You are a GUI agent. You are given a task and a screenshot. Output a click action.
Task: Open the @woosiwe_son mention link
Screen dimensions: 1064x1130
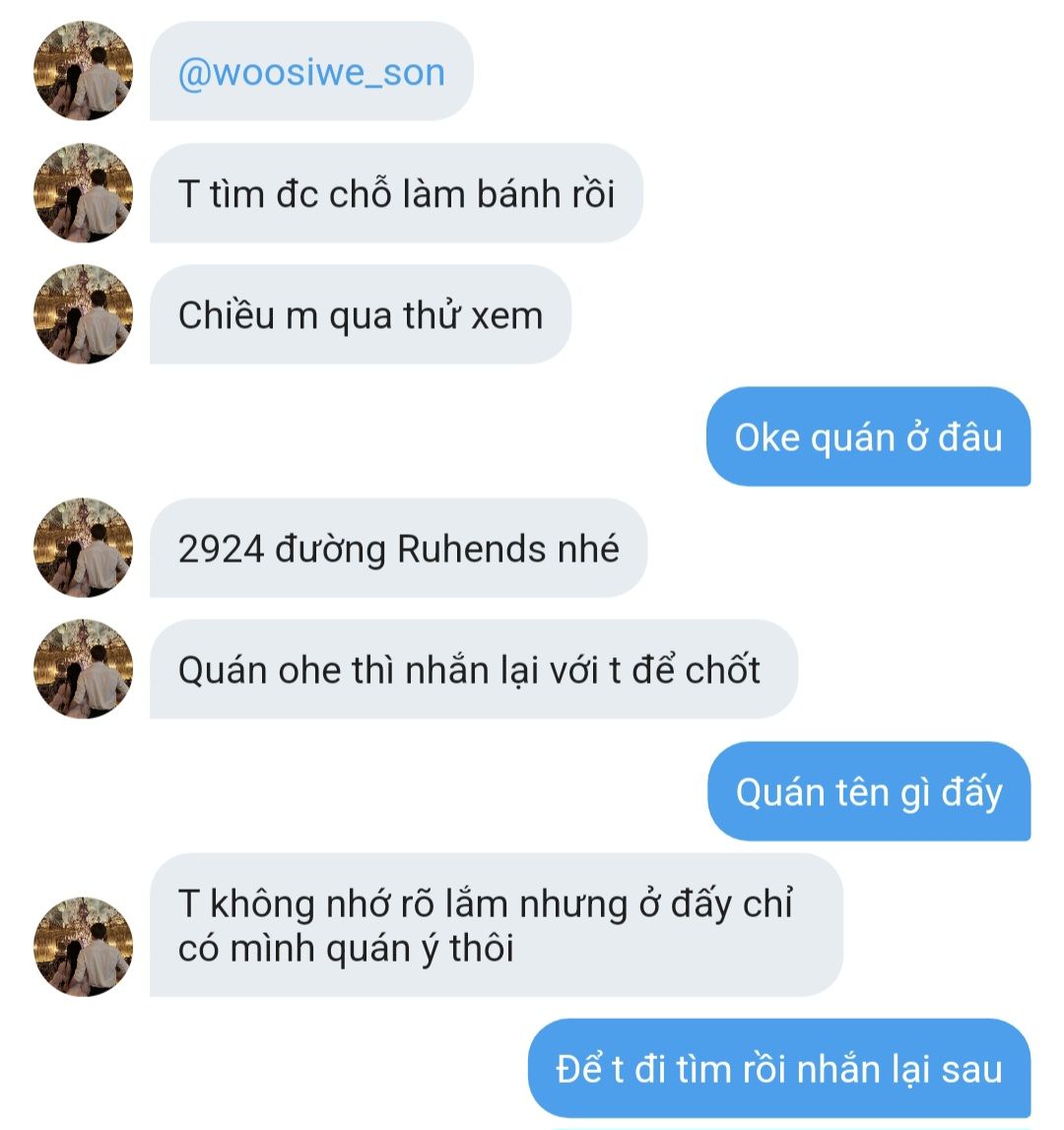coord(311,73)
